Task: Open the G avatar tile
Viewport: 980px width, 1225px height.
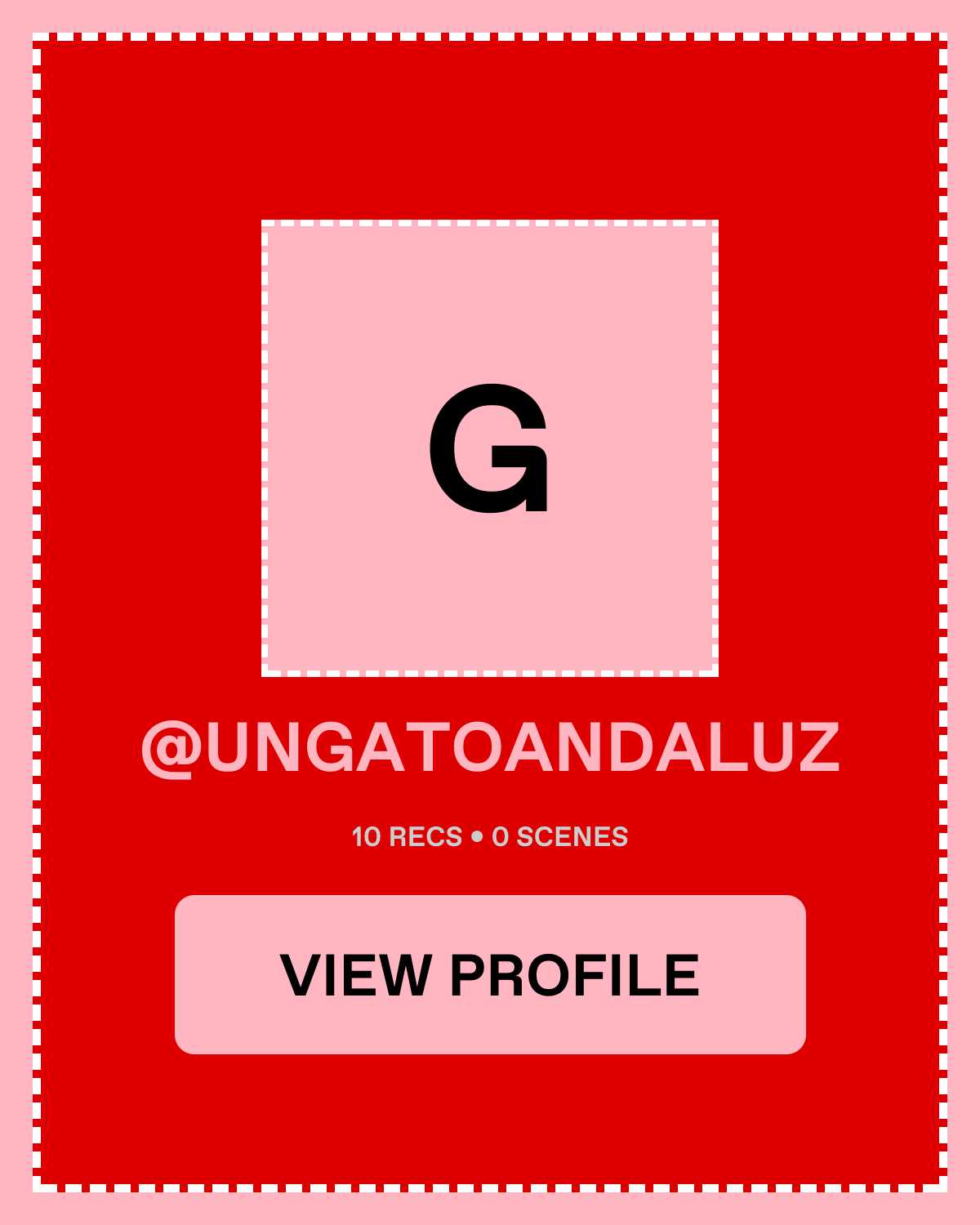Action: click(490, 448)
